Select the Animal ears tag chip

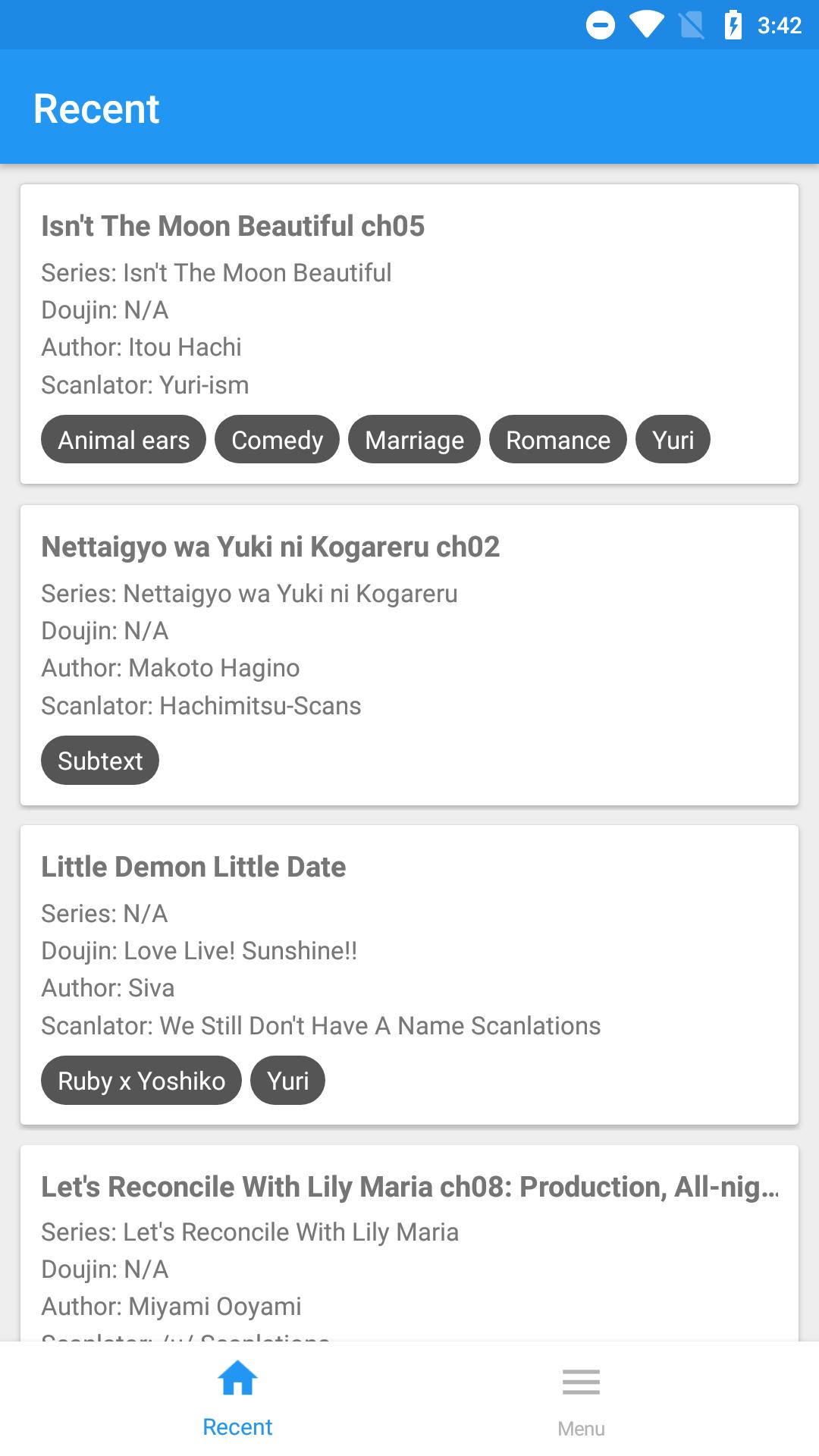click(x=124, y=440)
